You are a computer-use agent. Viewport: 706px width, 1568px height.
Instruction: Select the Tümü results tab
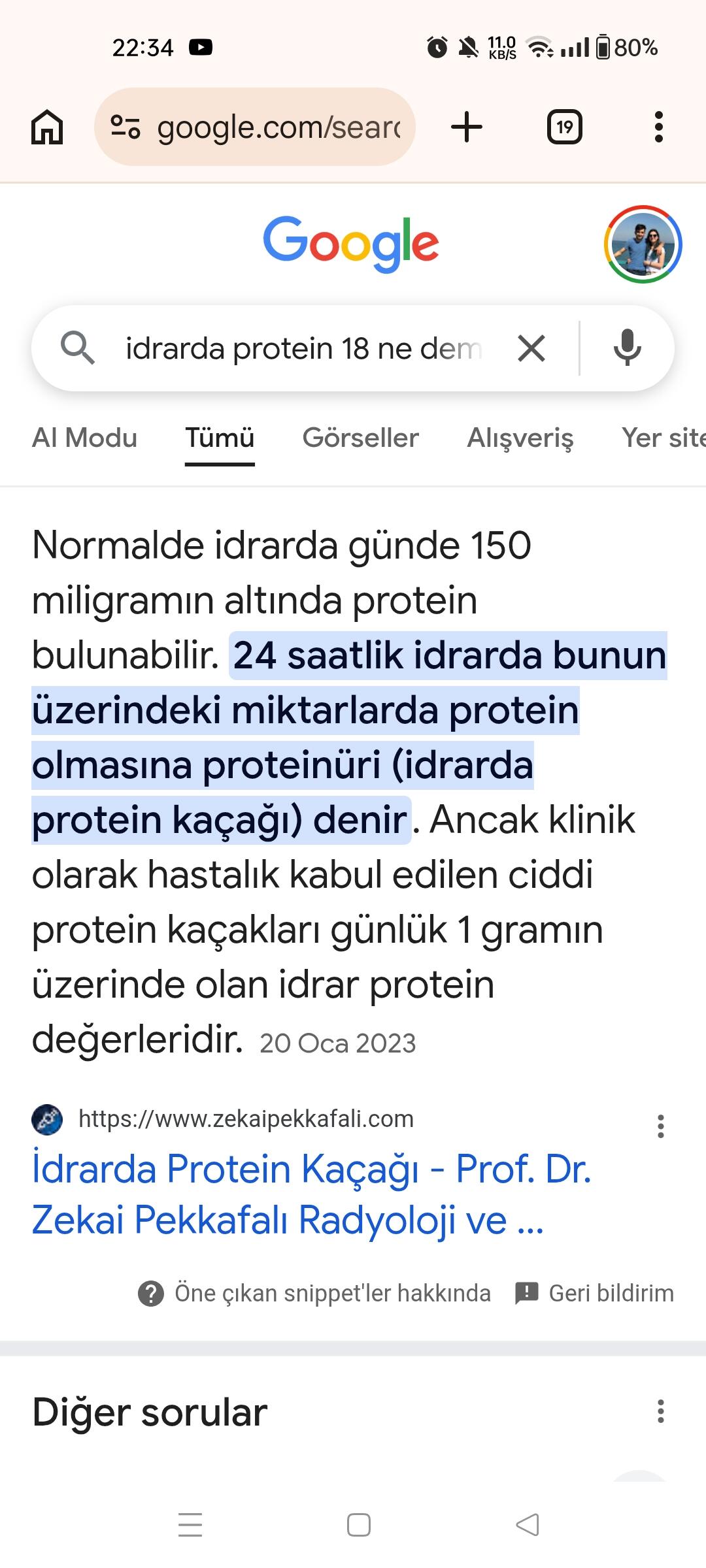(220, 438)
